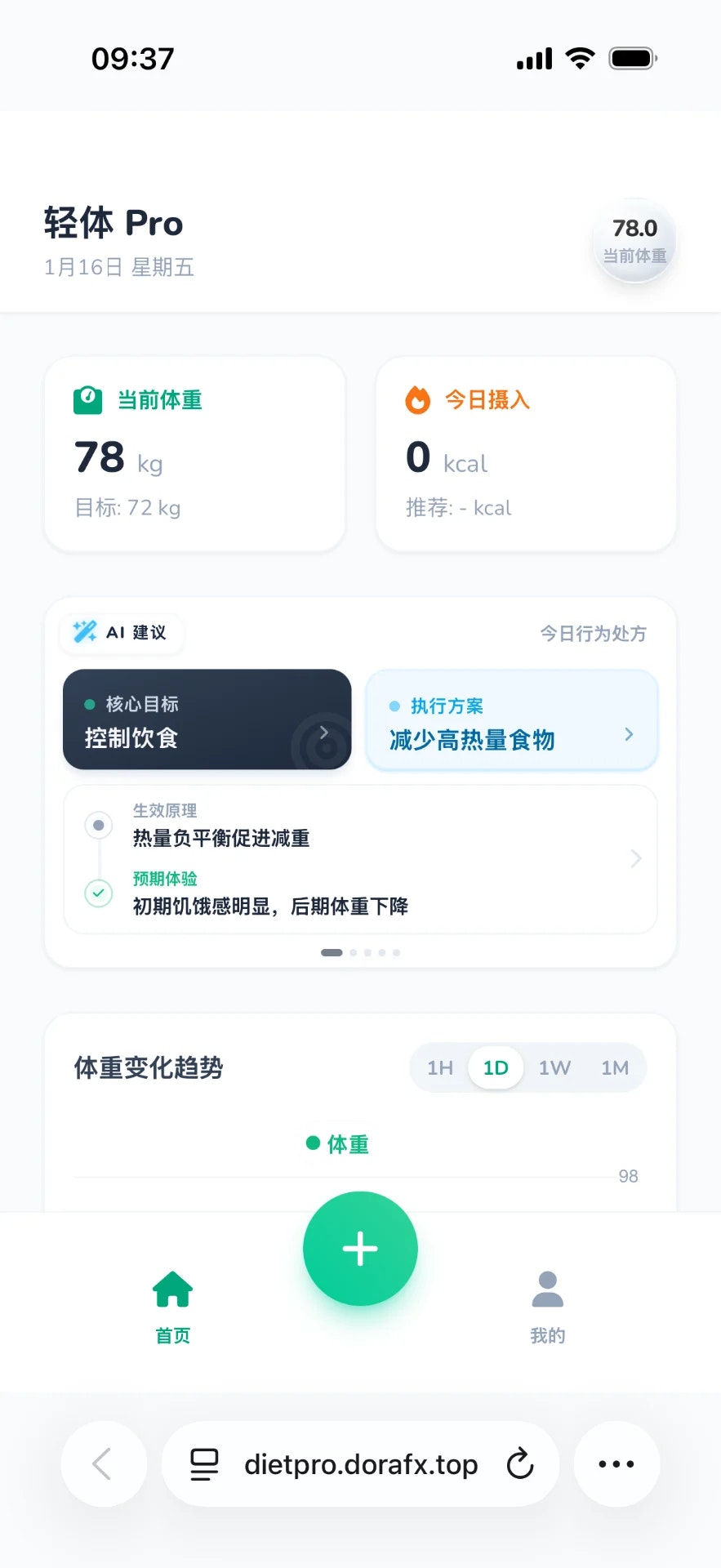Switch the trend chart to 1H

(x=440, y=1067)
